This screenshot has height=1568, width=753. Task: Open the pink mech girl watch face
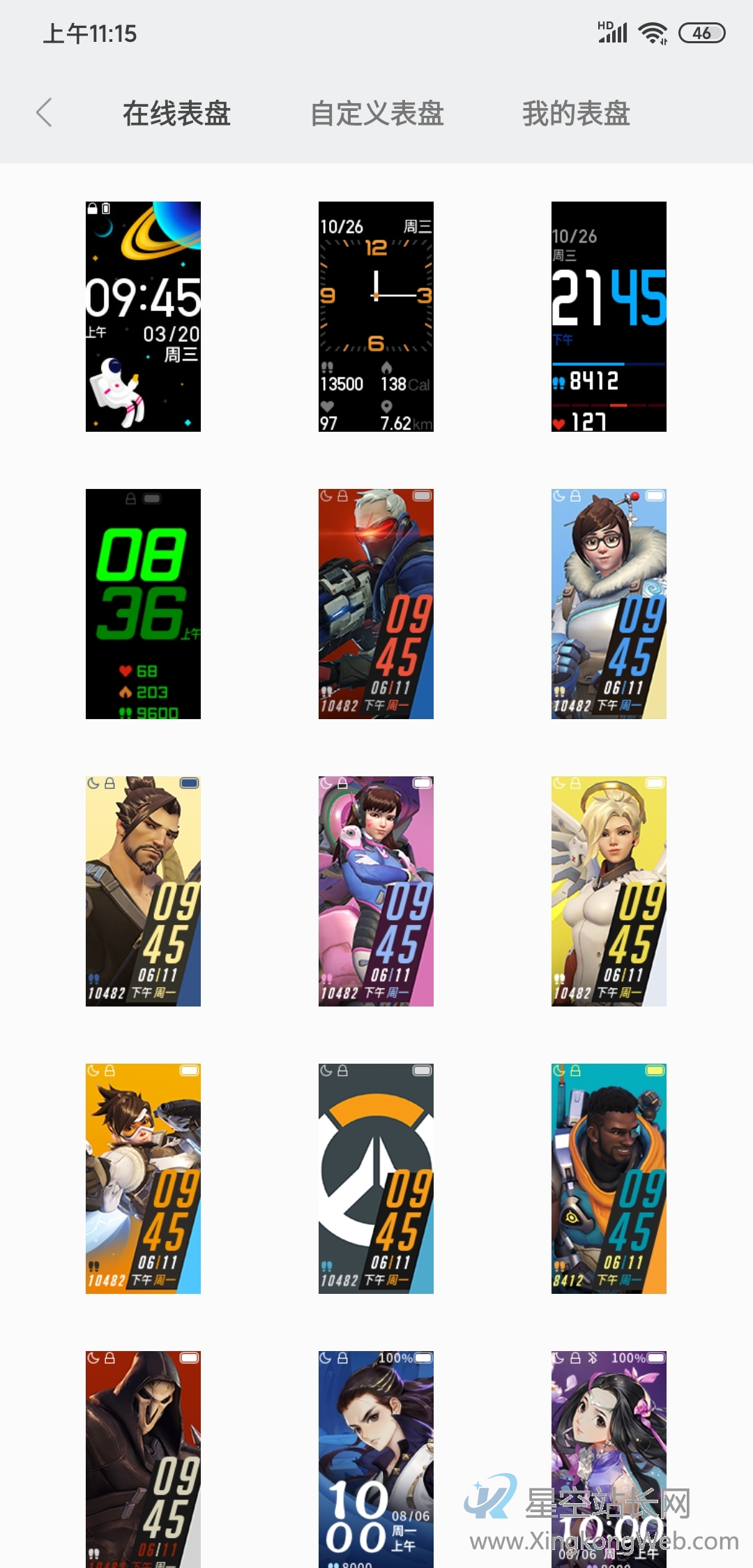376,891
